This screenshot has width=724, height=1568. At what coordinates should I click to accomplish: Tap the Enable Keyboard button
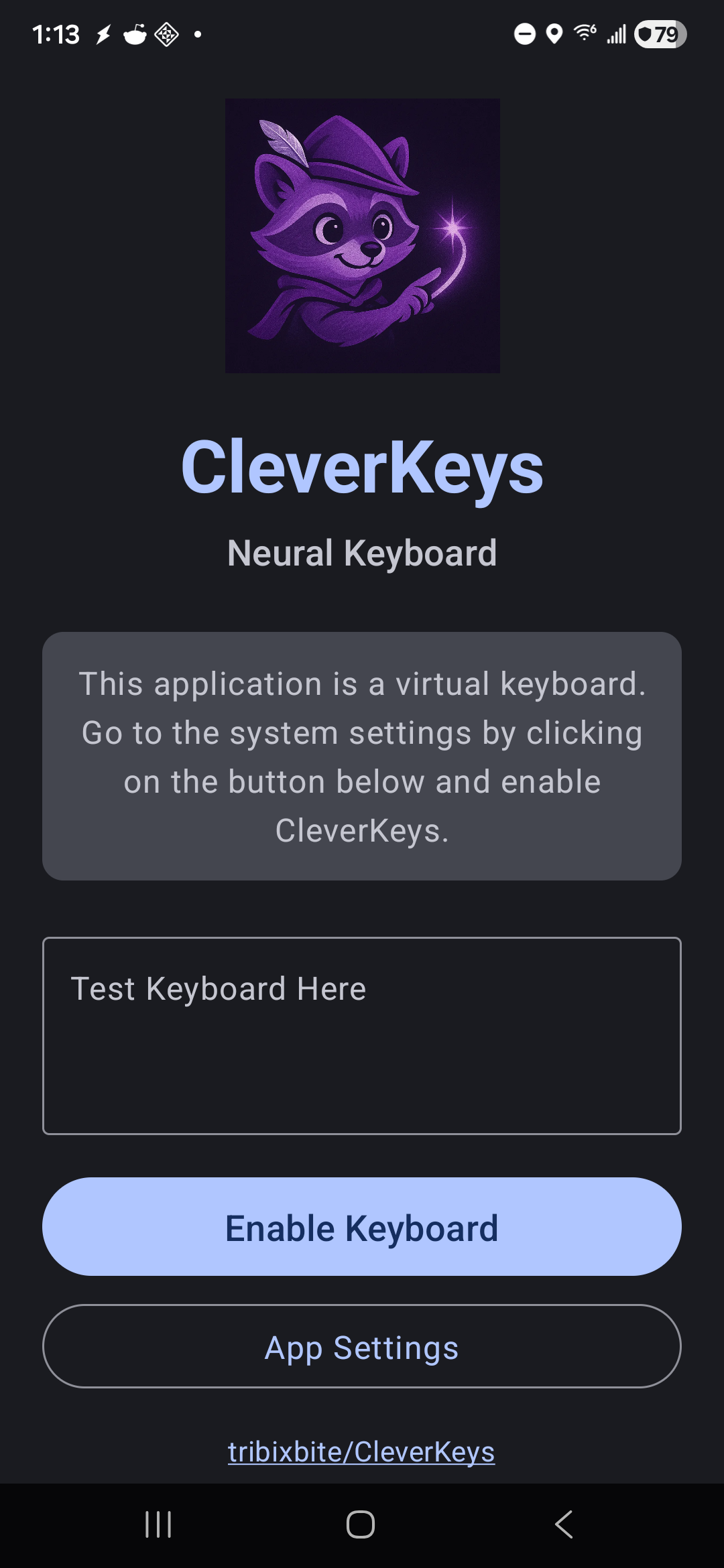(362, 1226)
